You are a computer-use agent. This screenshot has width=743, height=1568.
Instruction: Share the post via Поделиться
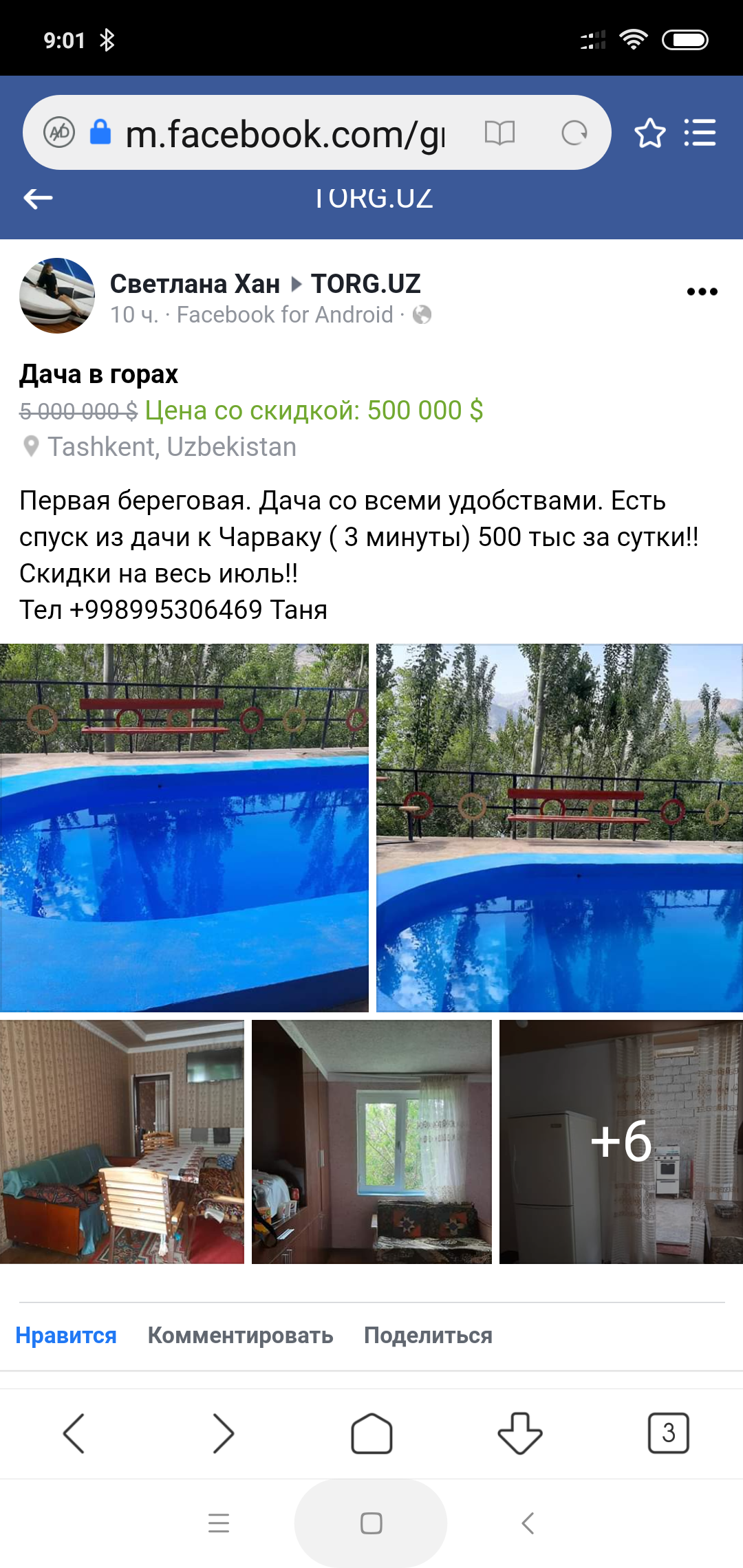pyautogui.click(x=428, y=1335)
